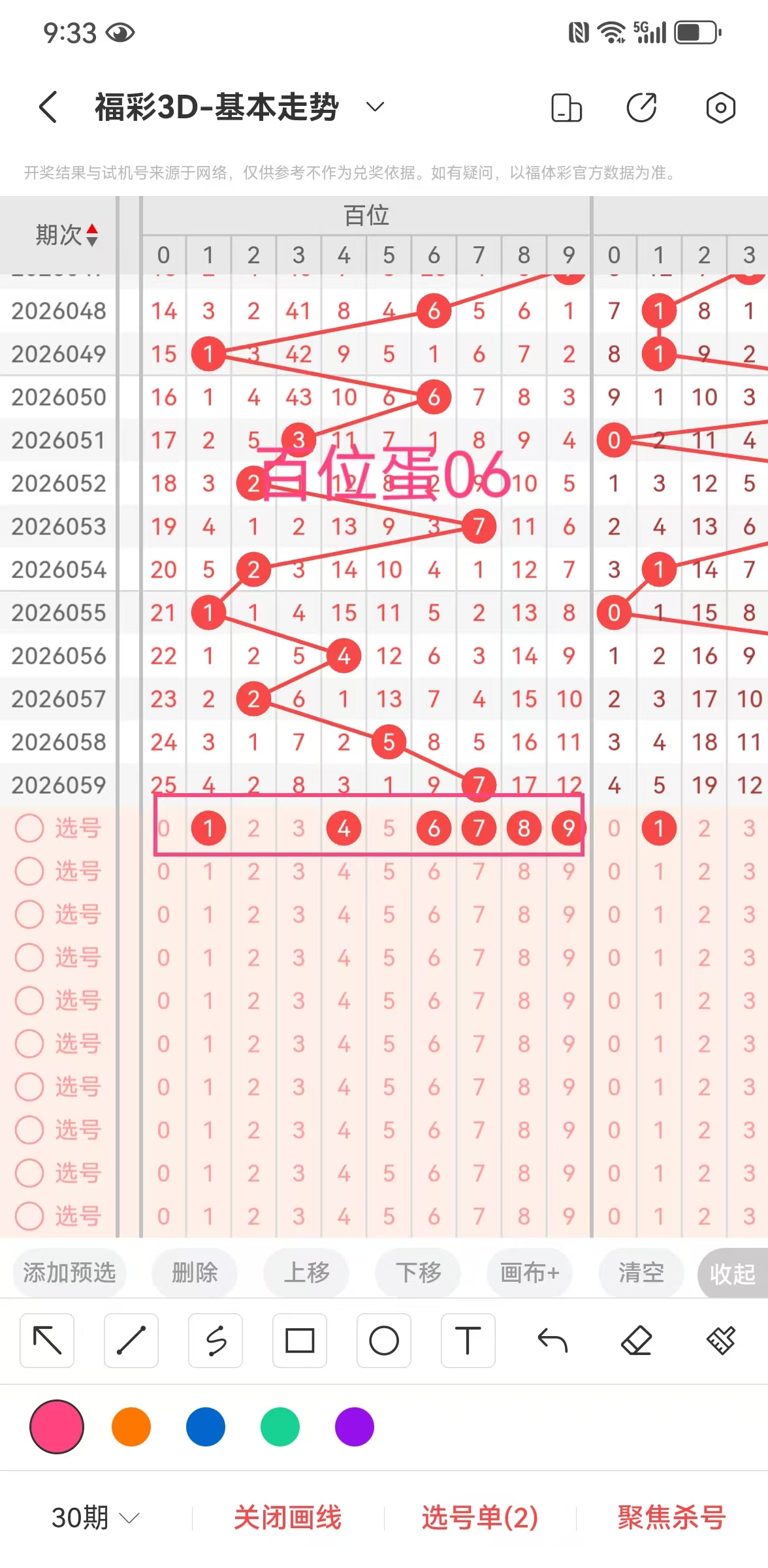Move selection down with 下移
Screen dimensions: 768x1568
418,1273
